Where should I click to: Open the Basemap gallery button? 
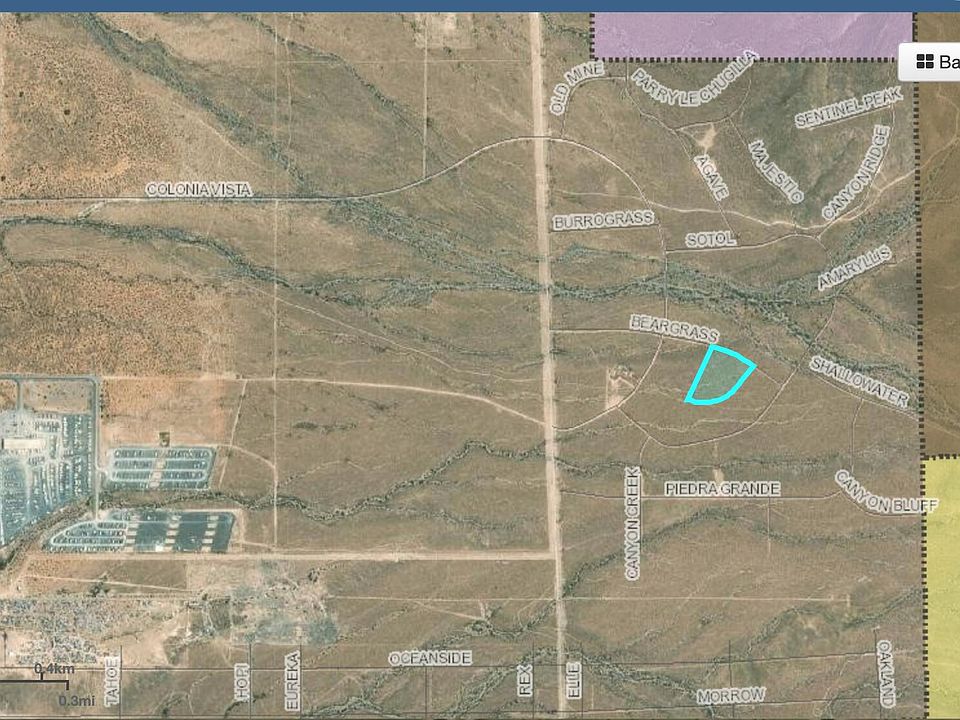tap(932, 62)
